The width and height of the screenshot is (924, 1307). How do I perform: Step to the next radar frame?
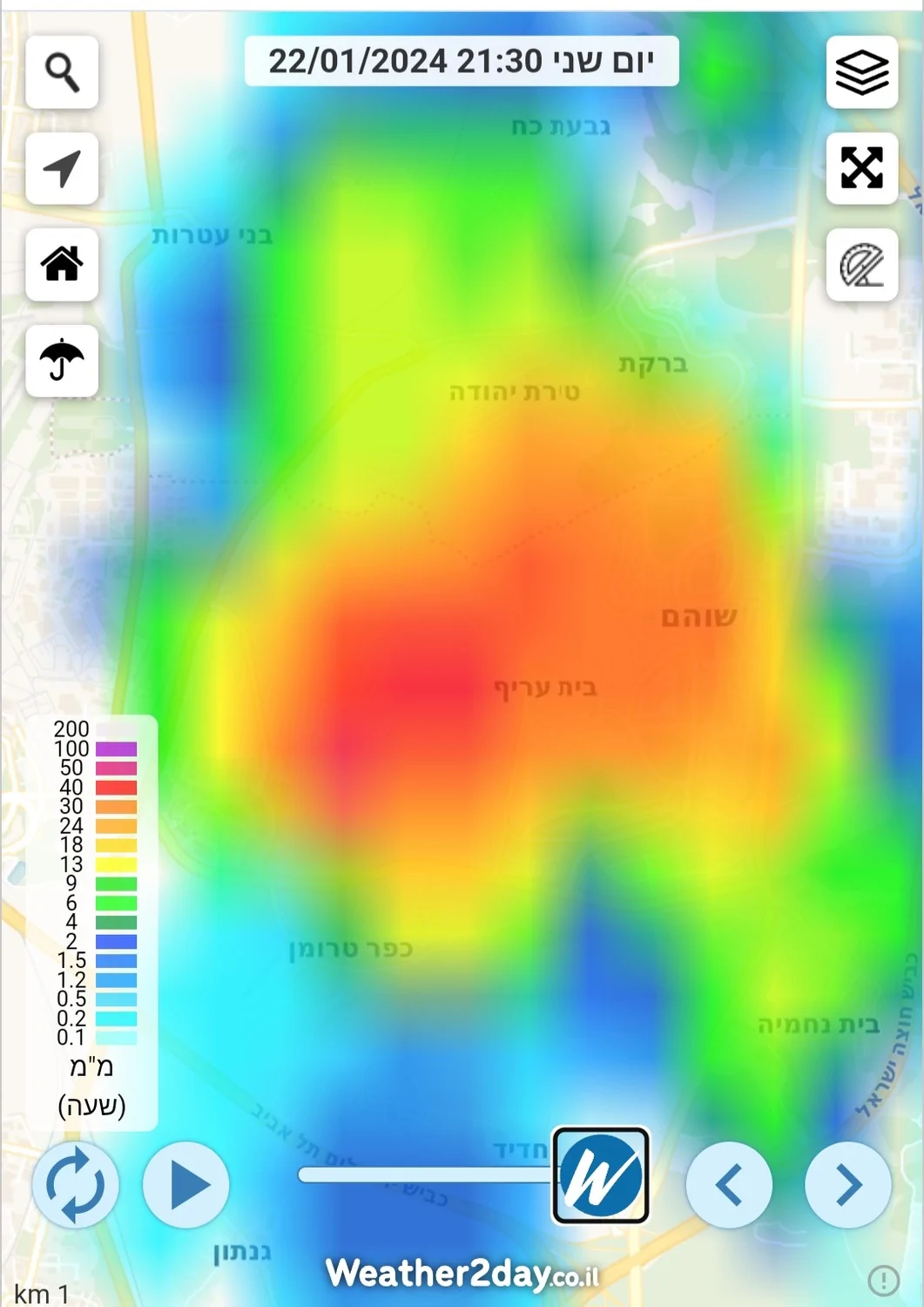847,1184
